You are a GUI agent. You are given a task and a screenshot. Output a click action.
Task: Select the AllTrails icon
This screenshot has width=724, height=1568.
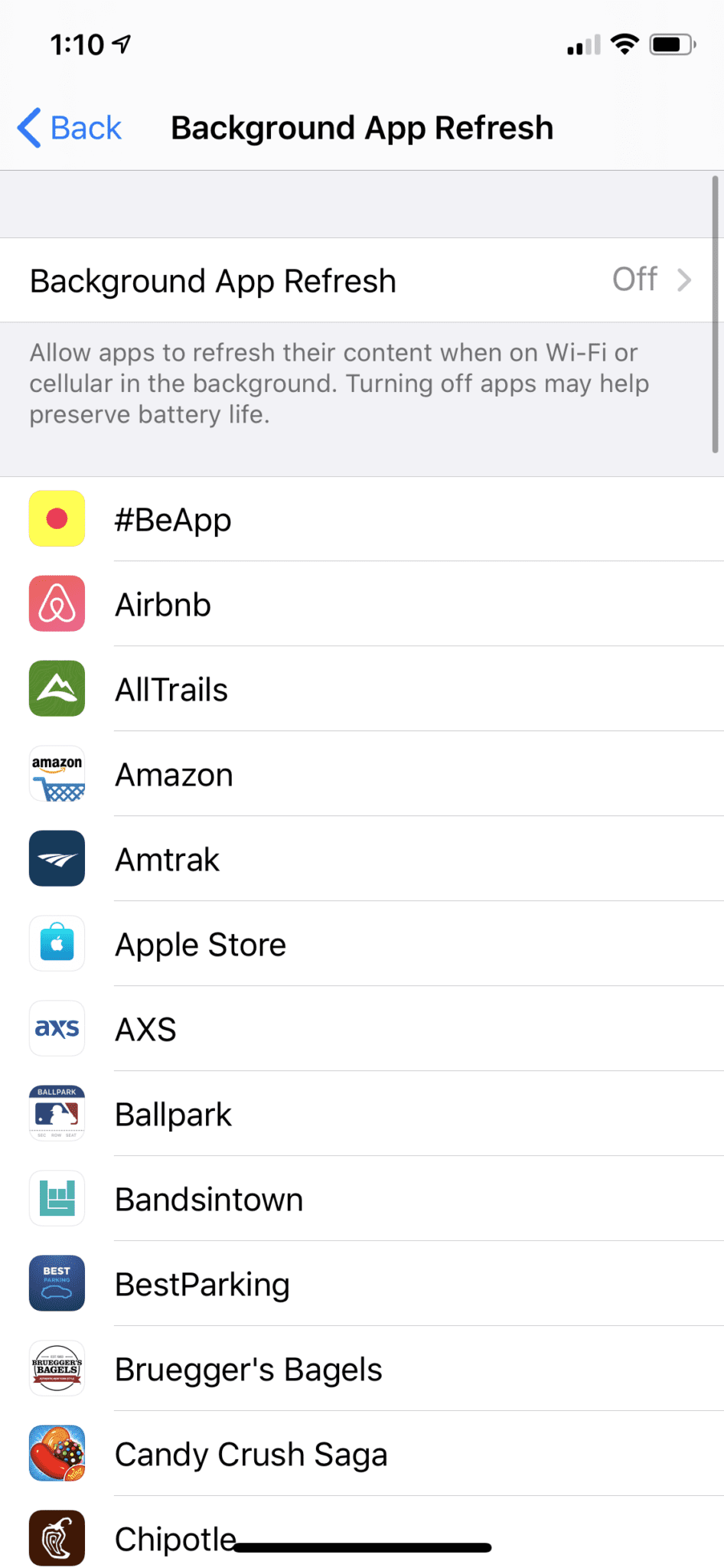pyautogui.click(x=57, y=689)
